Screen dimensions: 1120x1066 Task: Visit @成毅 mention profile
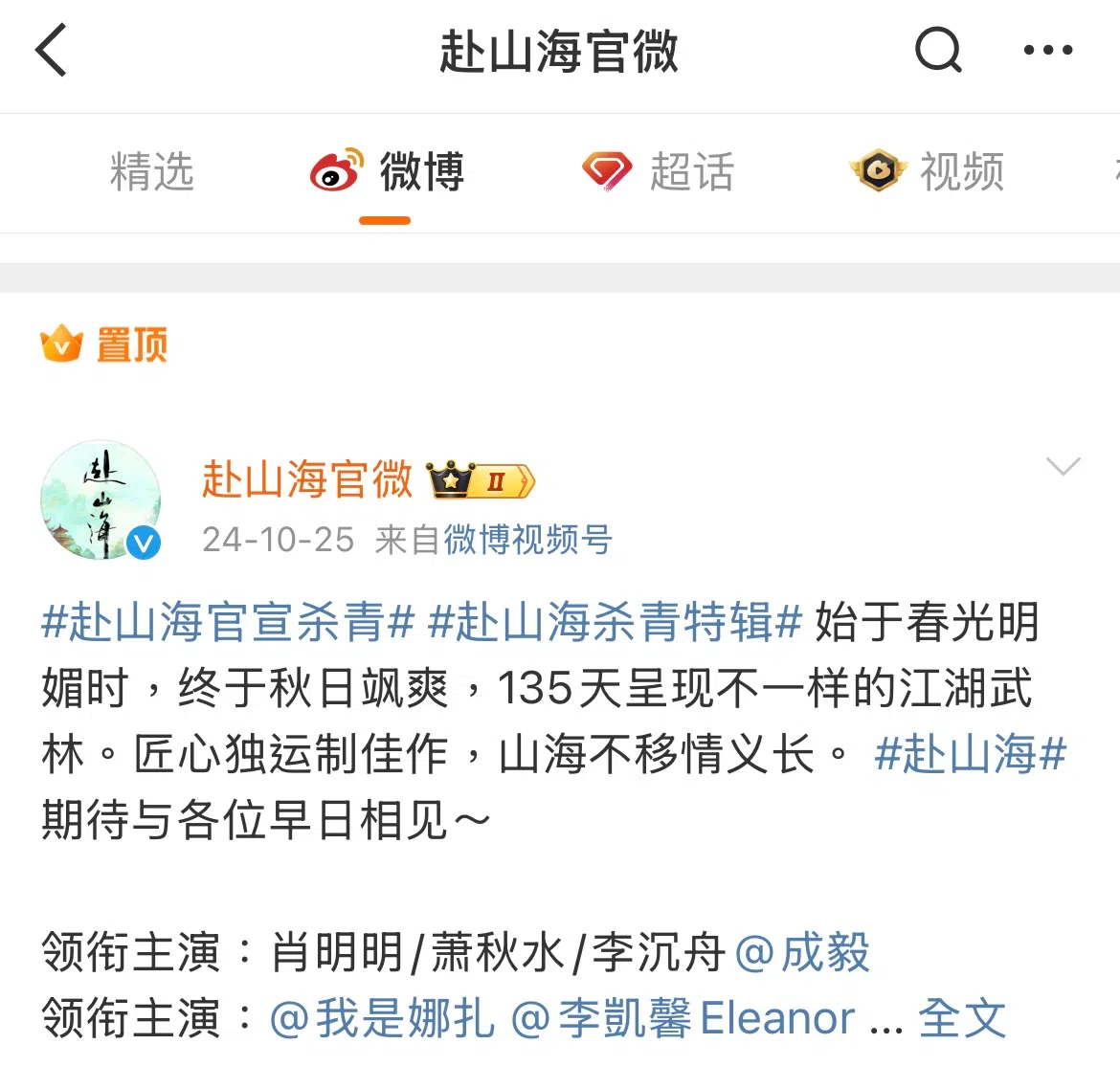(x=803, y=953)
